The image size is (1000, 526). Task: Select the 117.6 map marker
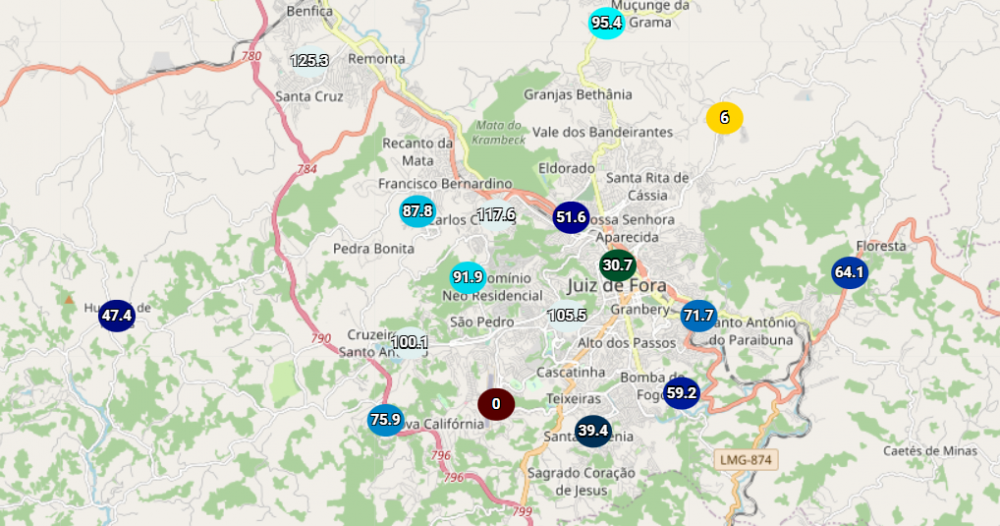click(496, 215)
